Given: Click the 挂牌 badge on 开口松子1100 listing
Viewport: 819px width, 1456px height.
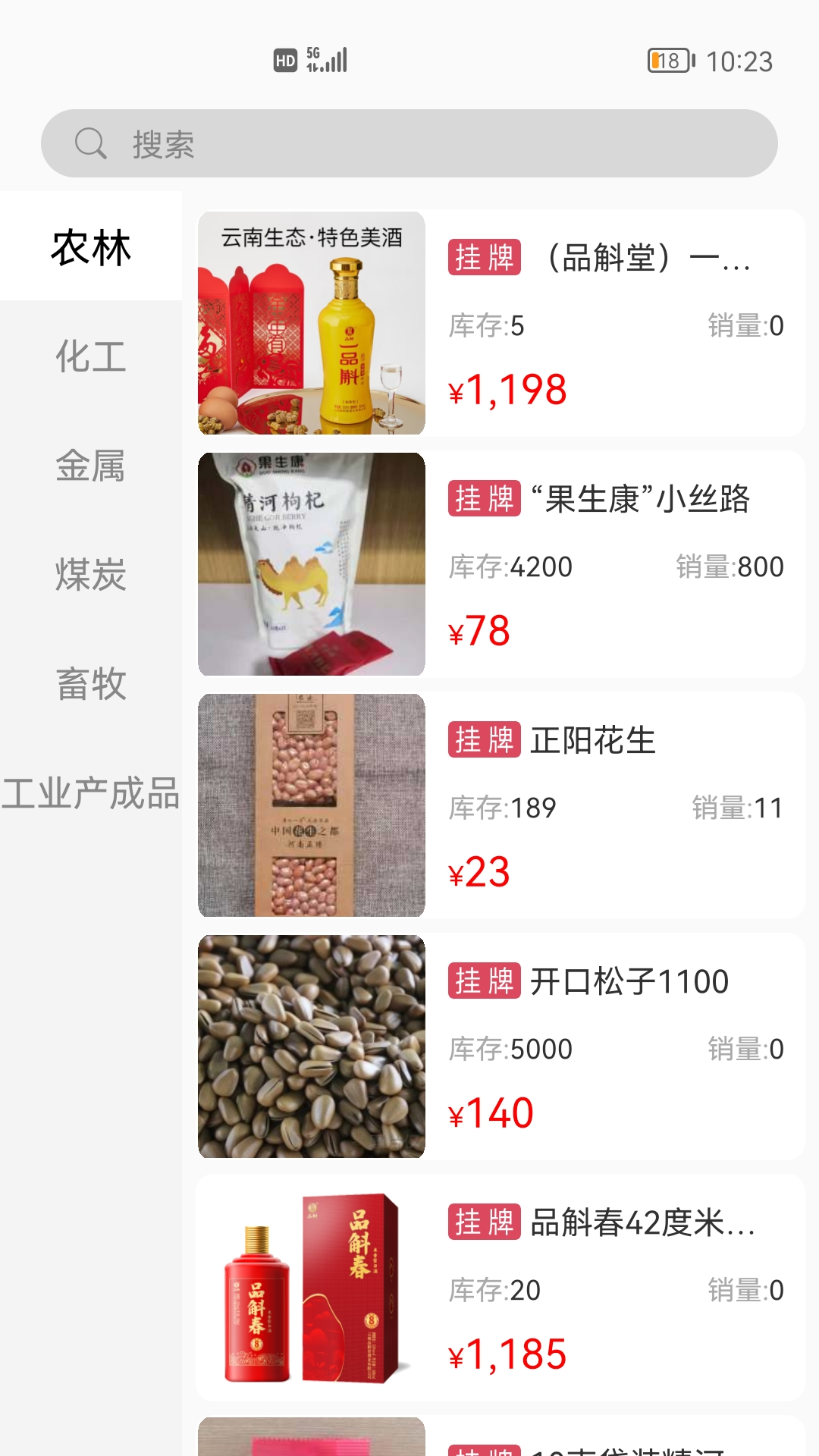Looking at the screenshot, I should pyautogui.click(x=484, y=981).
